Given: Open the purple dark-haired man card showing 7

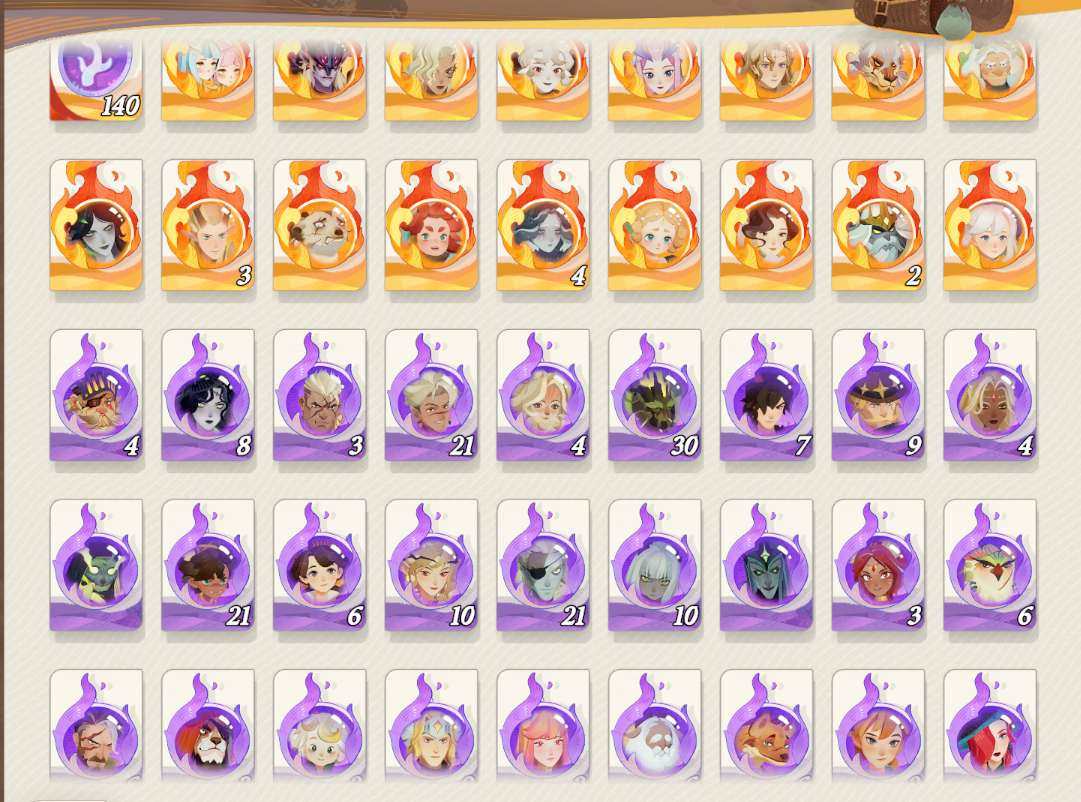Looking at the screenshot, I should 766,395.
